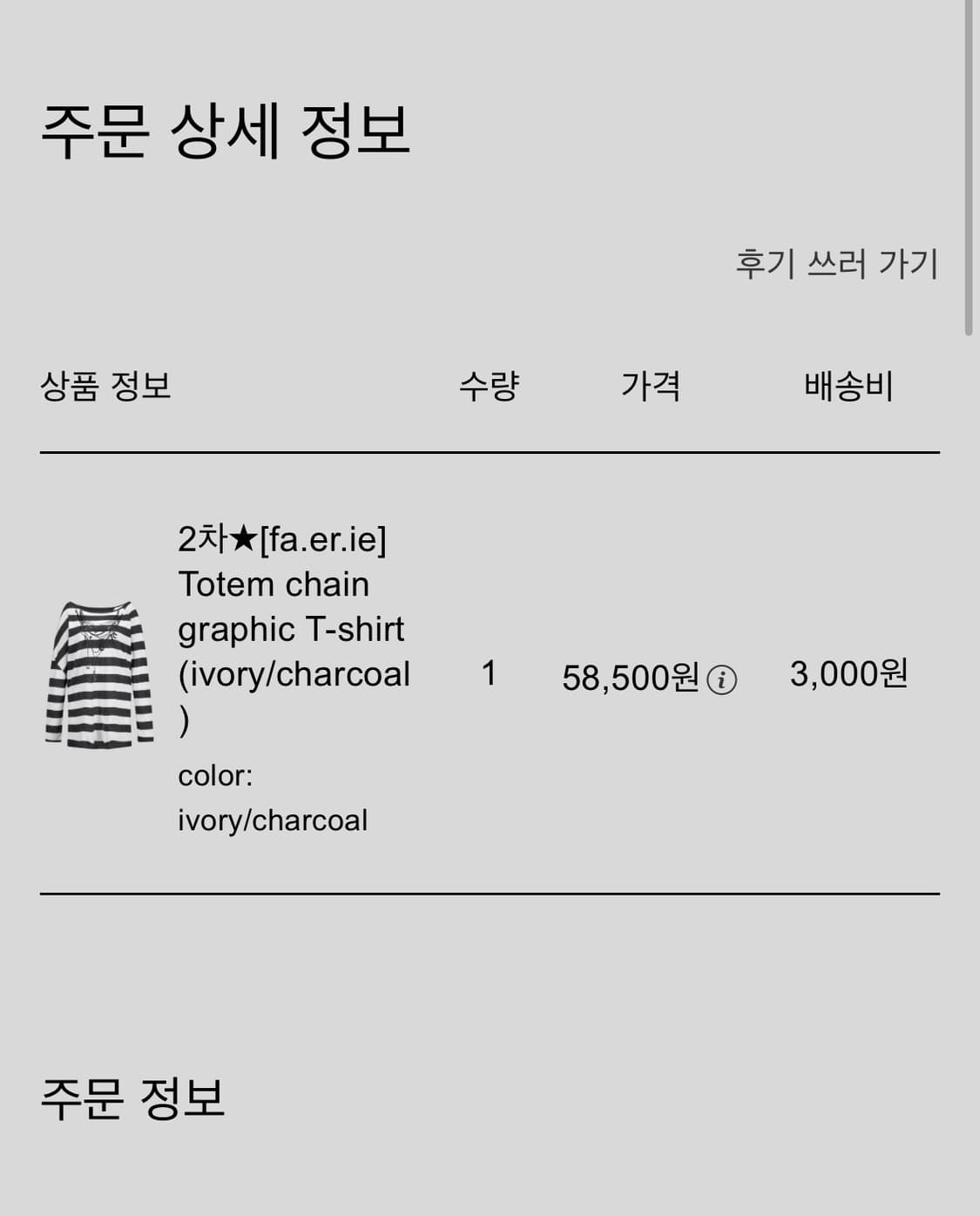
Task: Click the 배송비 column header
Action: pyautogui.click(x=850, y=386)
